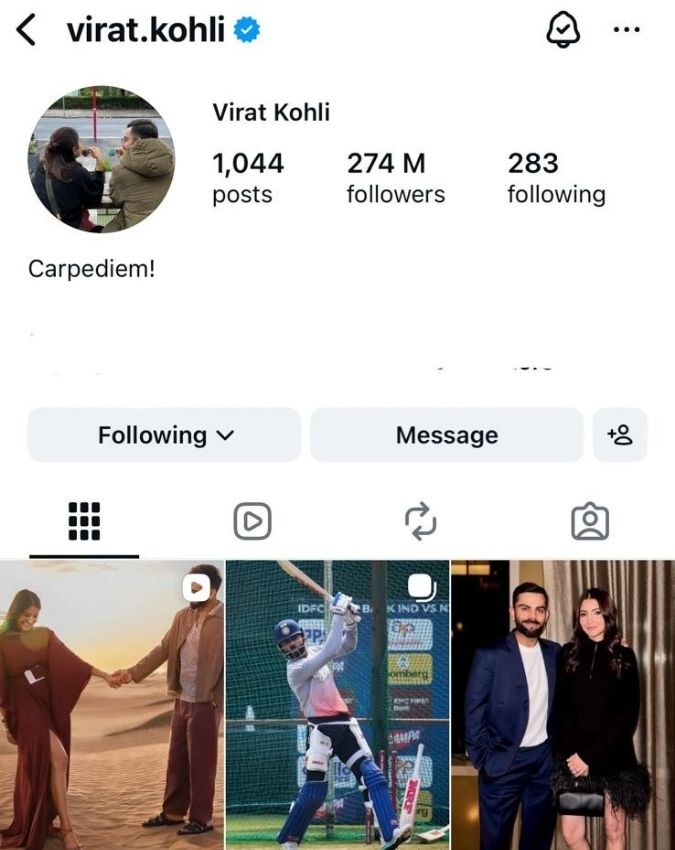Switch to the reposts tab
The height and width of the screenshot is (850, 675).
(421, 521)
